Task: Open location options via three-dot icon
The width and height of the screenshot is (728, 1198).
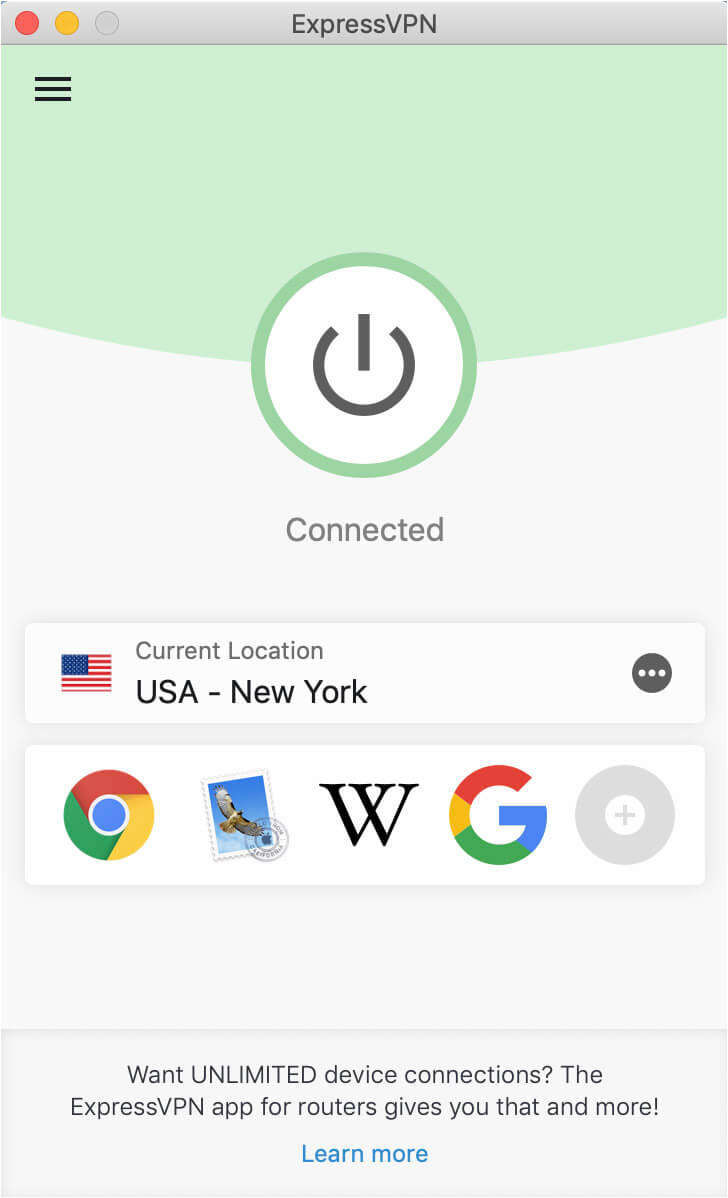Action: point(652,673)
